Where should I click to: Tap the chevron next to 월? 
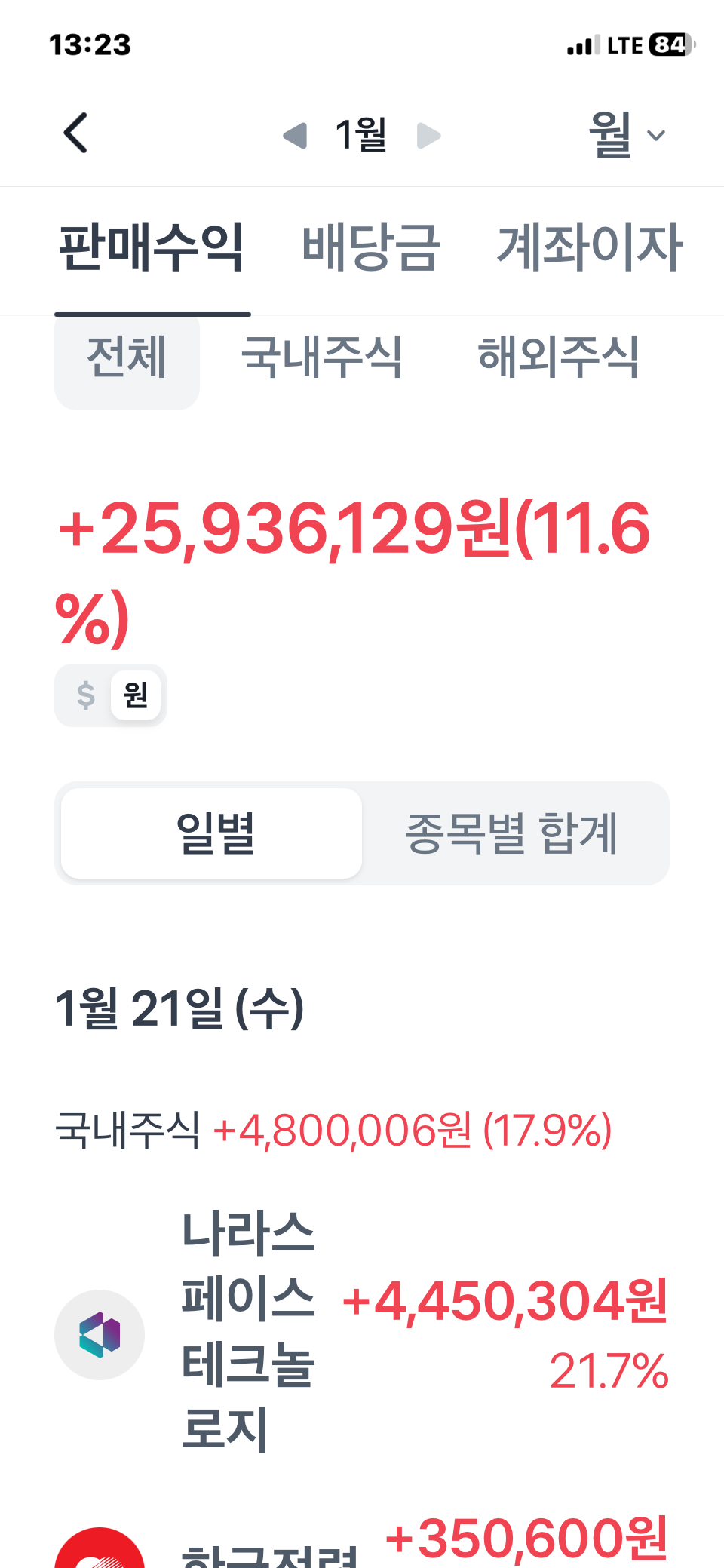click(x=655, y=135)
